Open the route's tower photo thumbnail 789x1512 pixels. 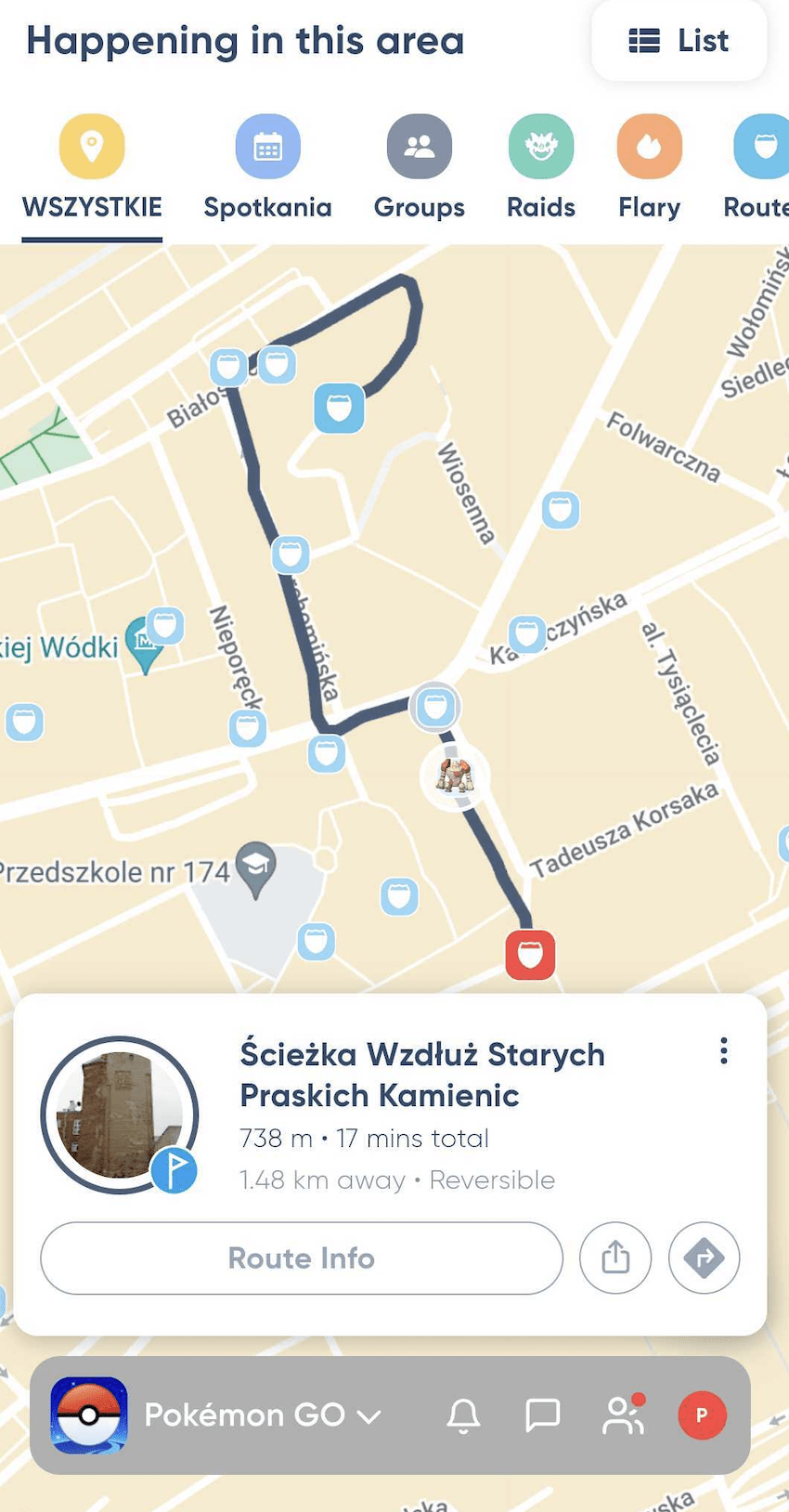(119, 1114)
